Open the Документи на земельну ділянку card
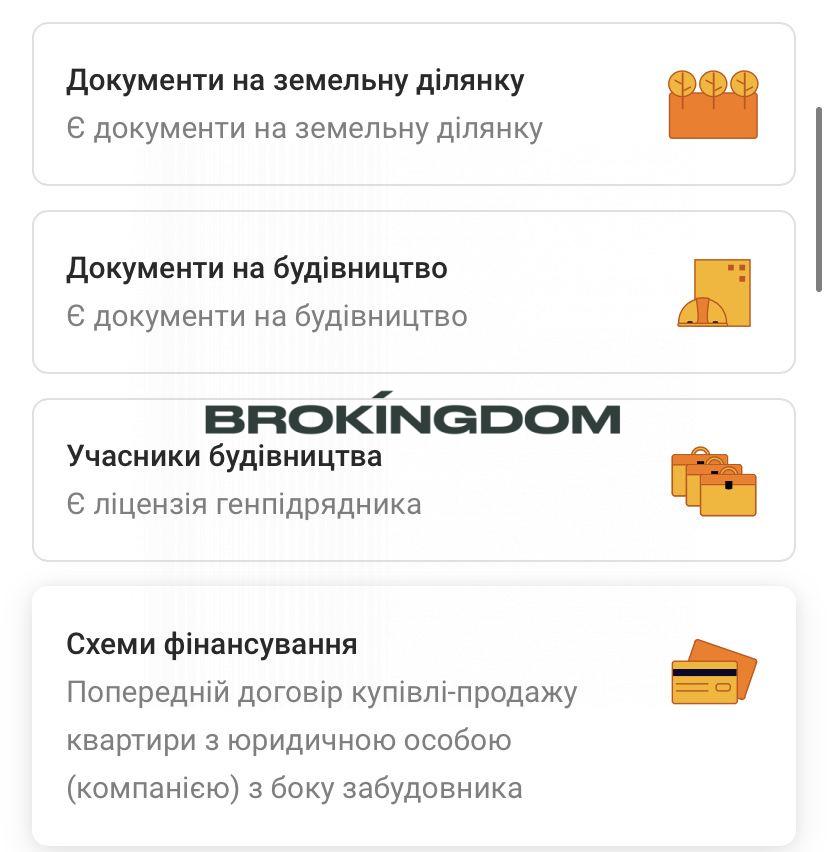This screenshot has width=828, height=852. pyautogui.click(x=413, y=104)
